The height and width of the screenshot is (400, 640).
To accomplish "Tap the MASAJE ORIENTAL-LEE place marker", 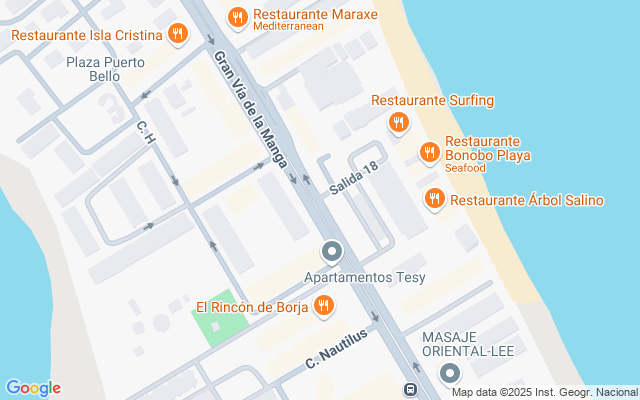I will click(x=450, y=373).
